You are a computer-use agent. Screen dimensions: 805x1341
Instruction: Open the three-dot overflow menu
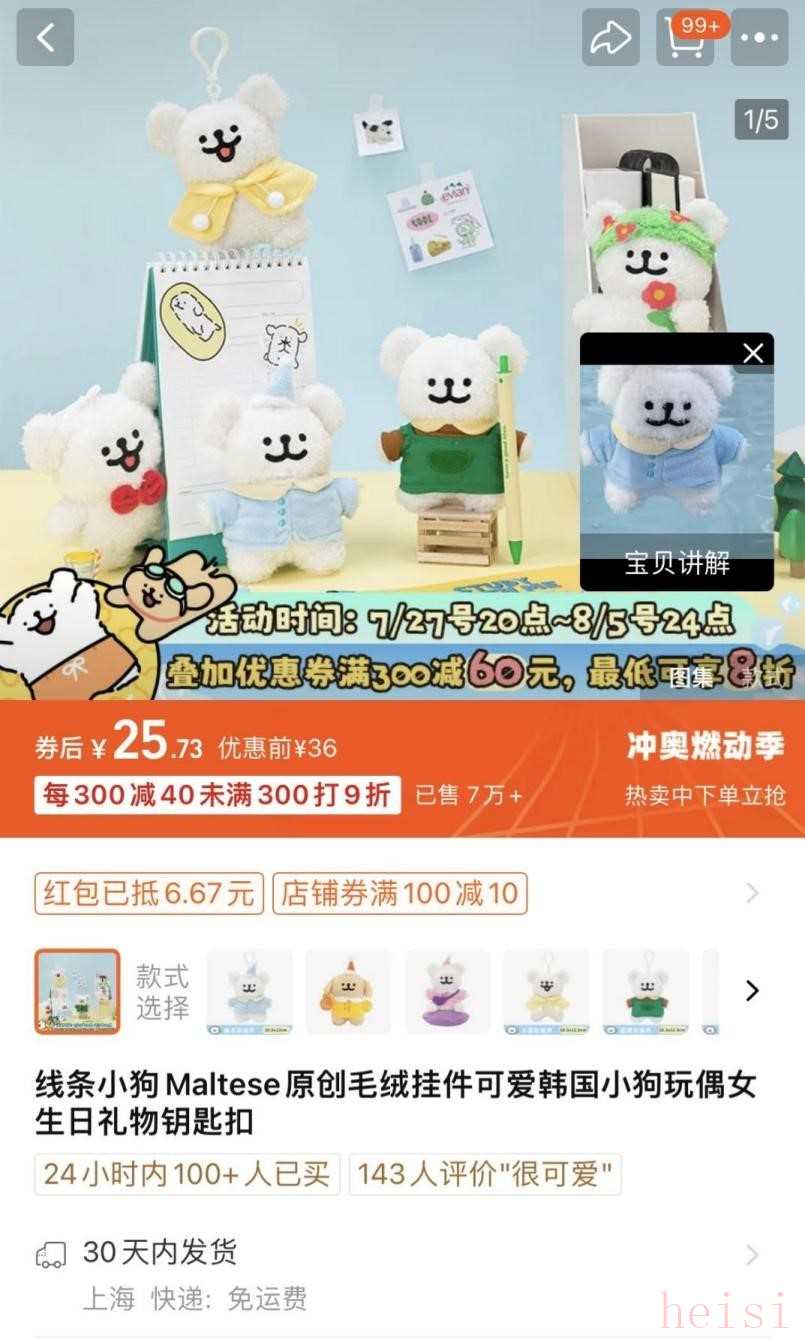759,38
